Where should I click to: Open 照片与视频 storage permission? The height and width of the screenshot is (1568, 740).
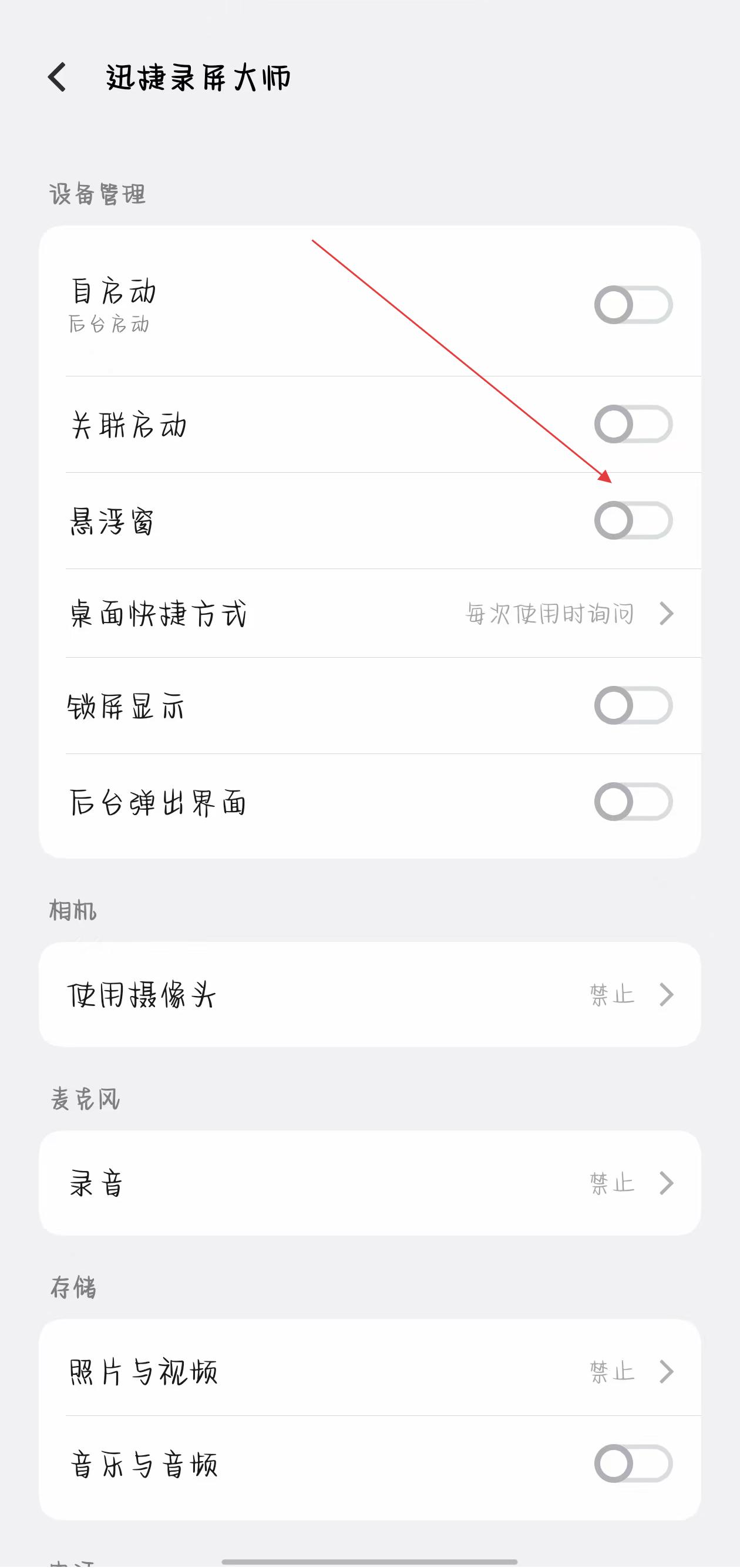pos(370,1371)
